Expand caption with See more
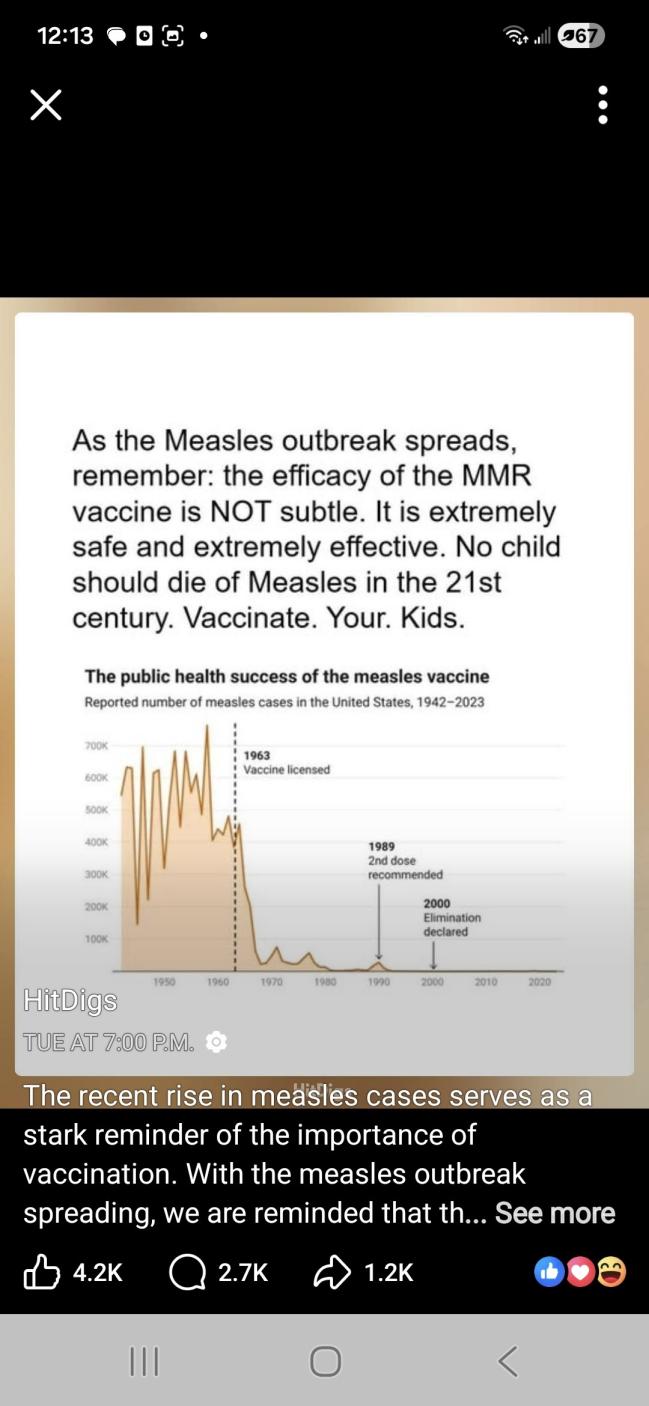 [x=555, y=1213]
